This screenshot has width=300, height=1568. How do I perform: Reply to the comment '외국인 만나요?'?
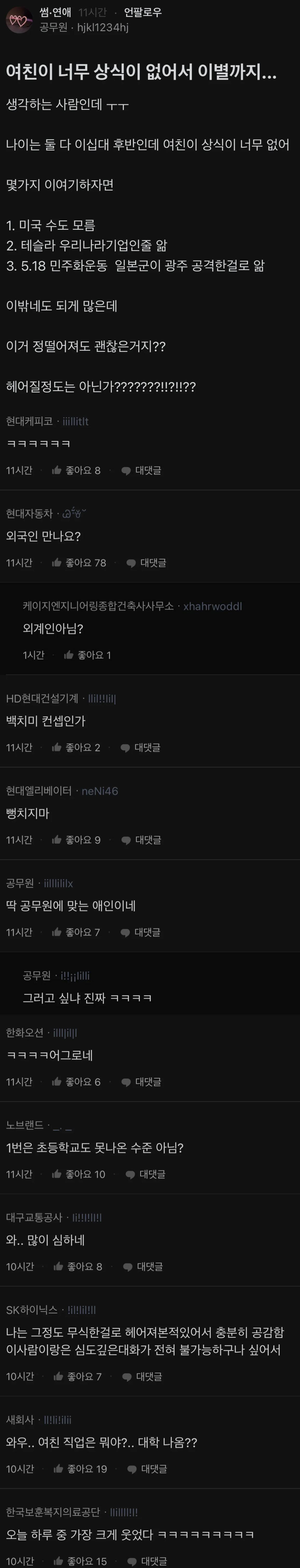[x=146, y=562]
